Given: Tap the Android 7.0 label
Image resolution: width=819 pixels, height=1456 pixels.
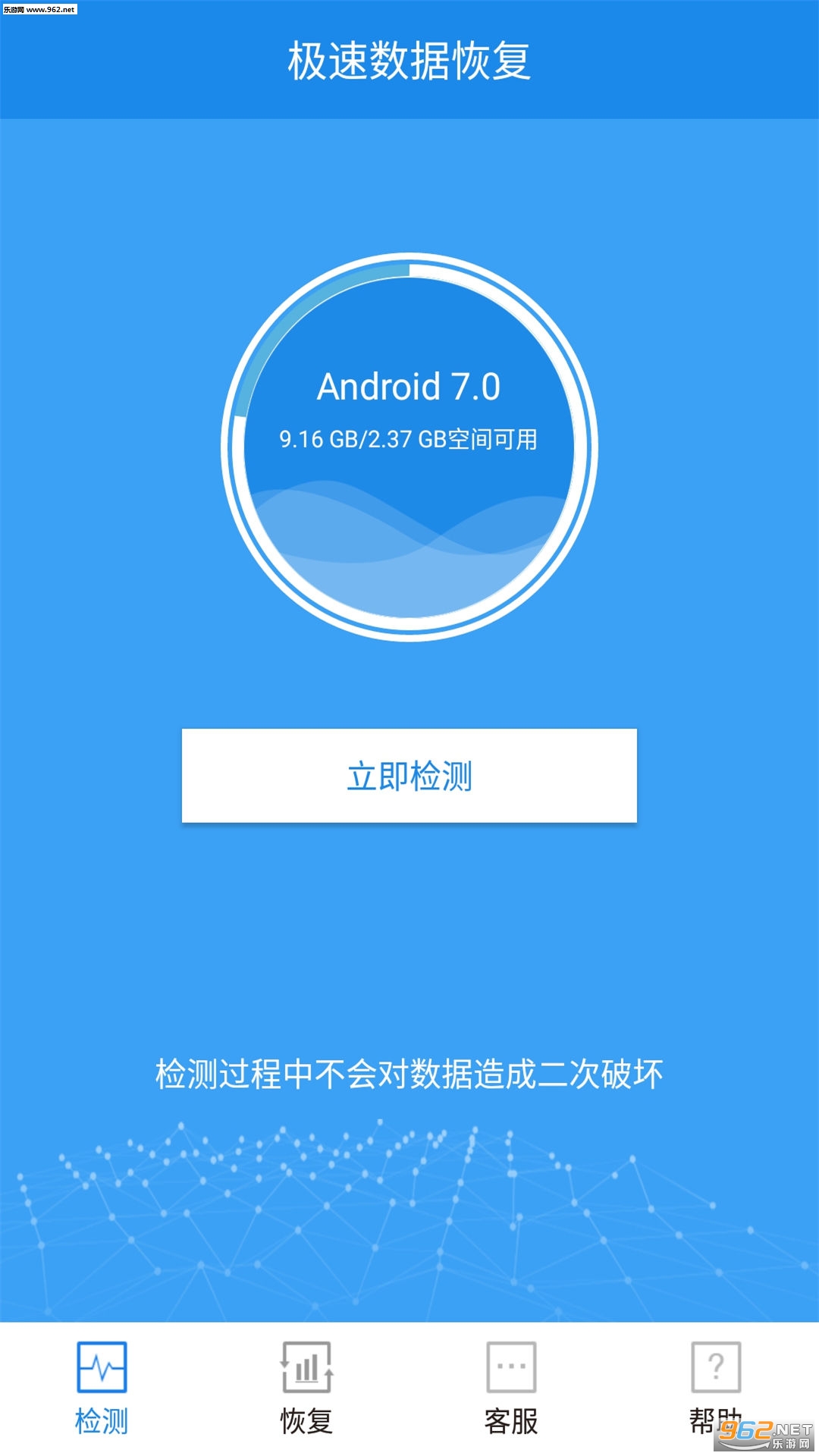Looking at the screenshot, I should click(x=409, y=388).
